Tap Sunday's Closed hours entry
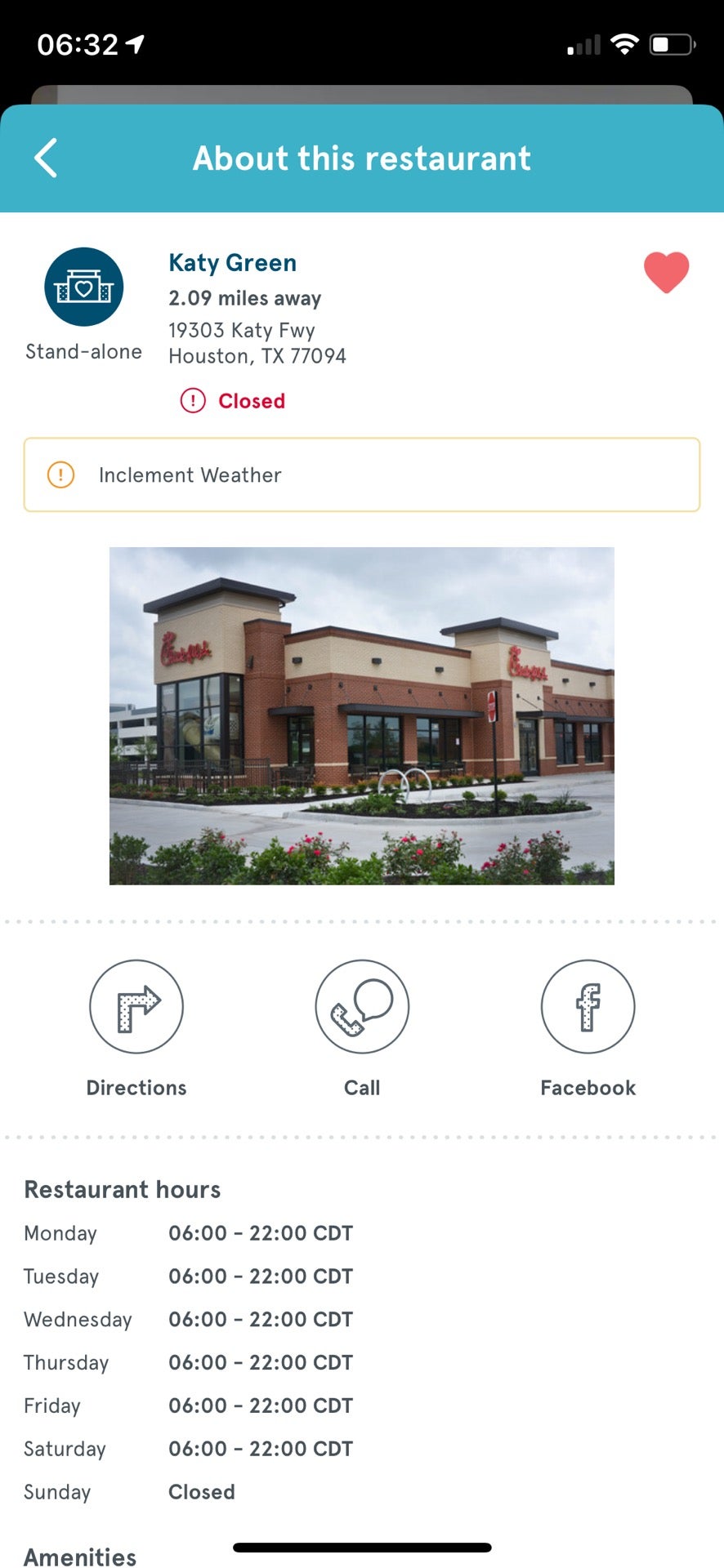The width and height of the screenshot is (724, 1568). pos(201,1492)
